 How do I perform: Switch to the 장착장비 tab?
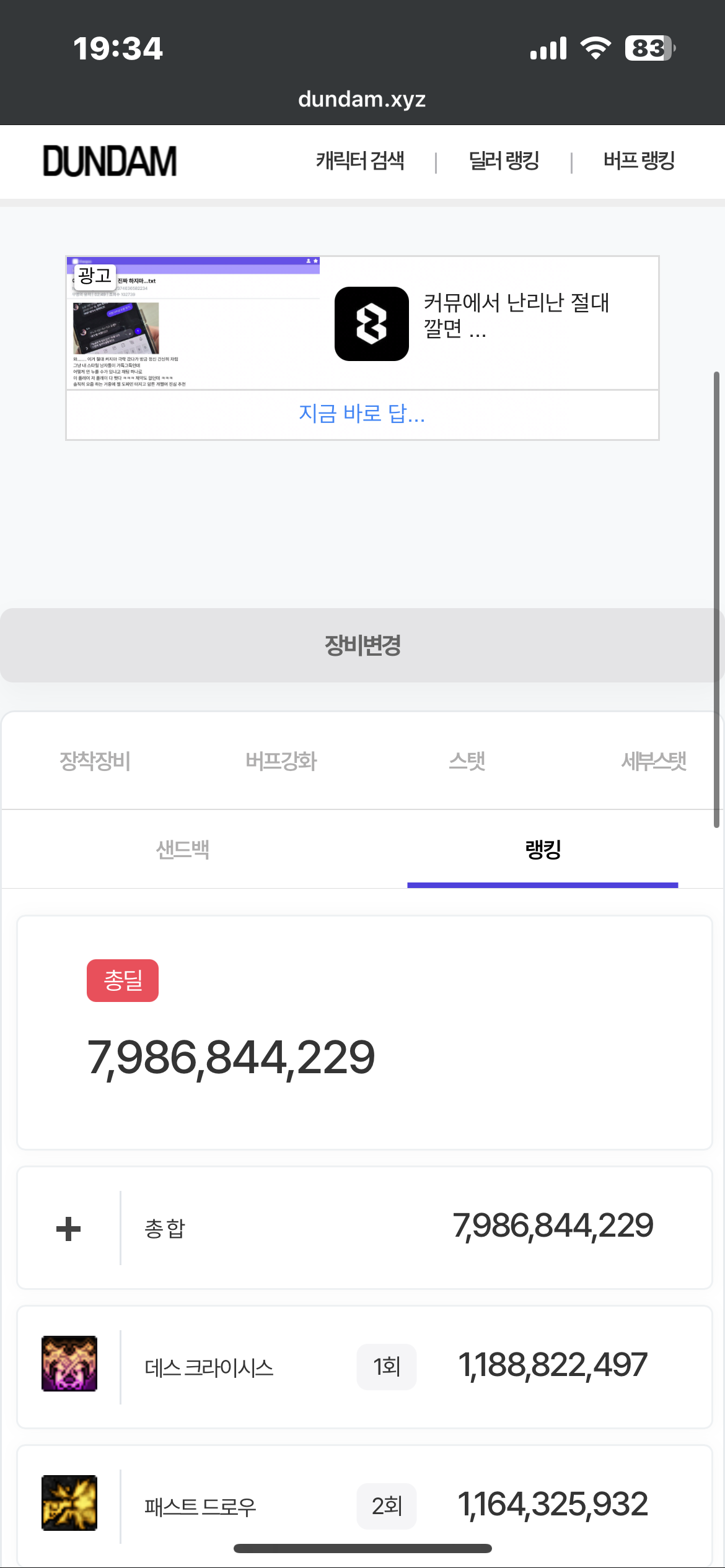95,761
